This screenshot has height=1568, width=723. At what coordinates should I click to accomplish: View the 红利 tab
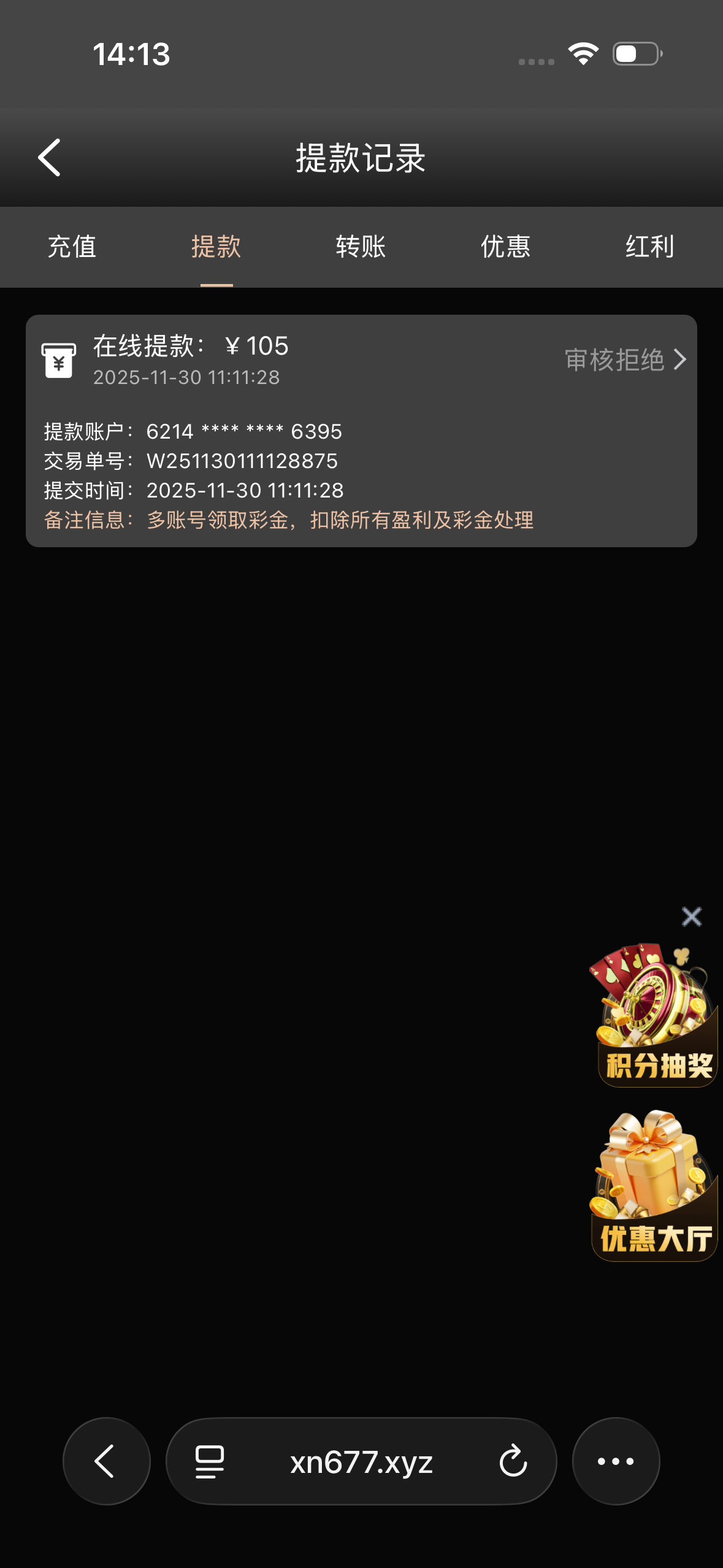(x=649, y=247)
